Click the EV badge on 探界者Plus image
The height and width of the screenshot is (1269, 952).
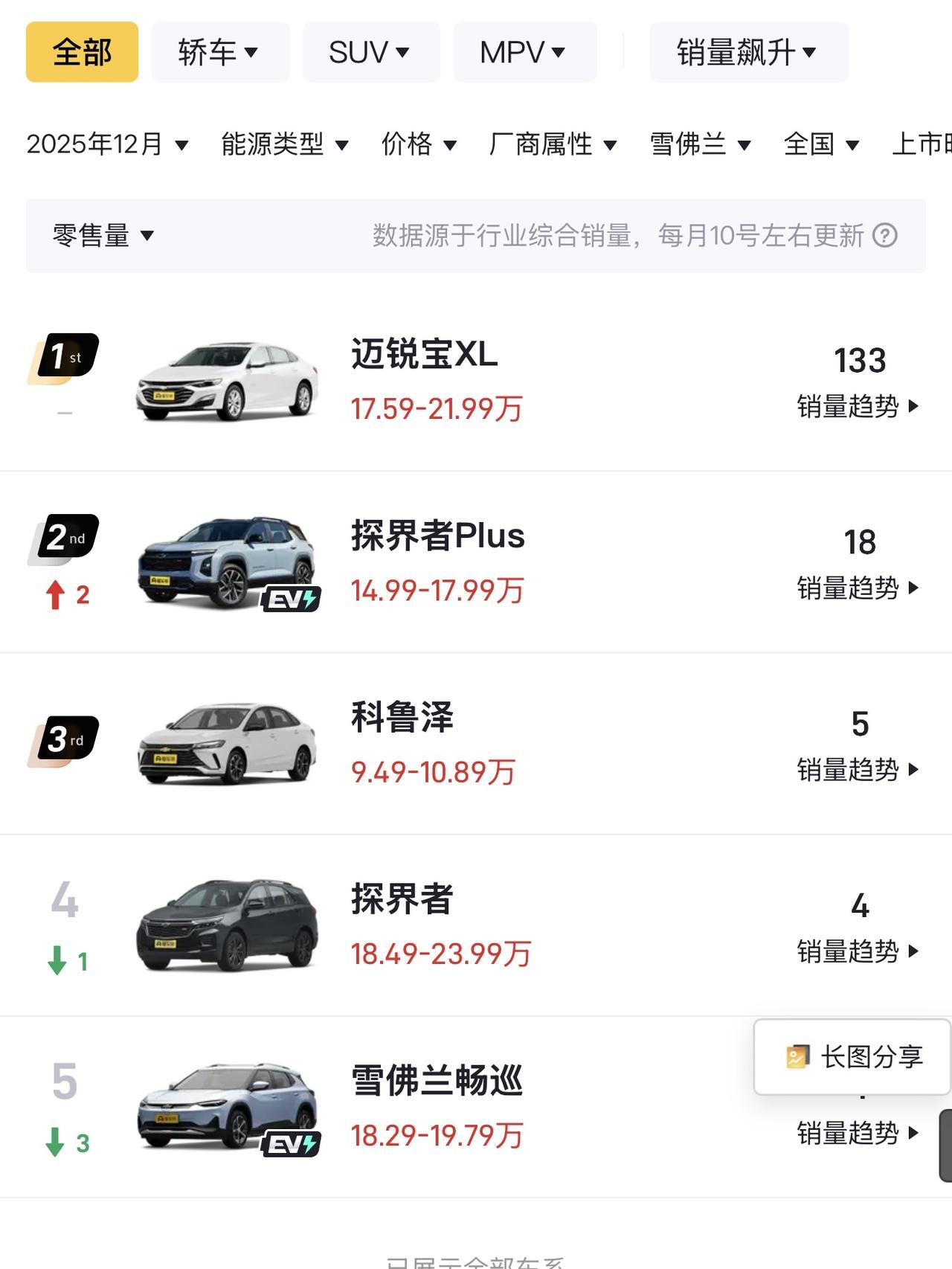tap(292, 597)
